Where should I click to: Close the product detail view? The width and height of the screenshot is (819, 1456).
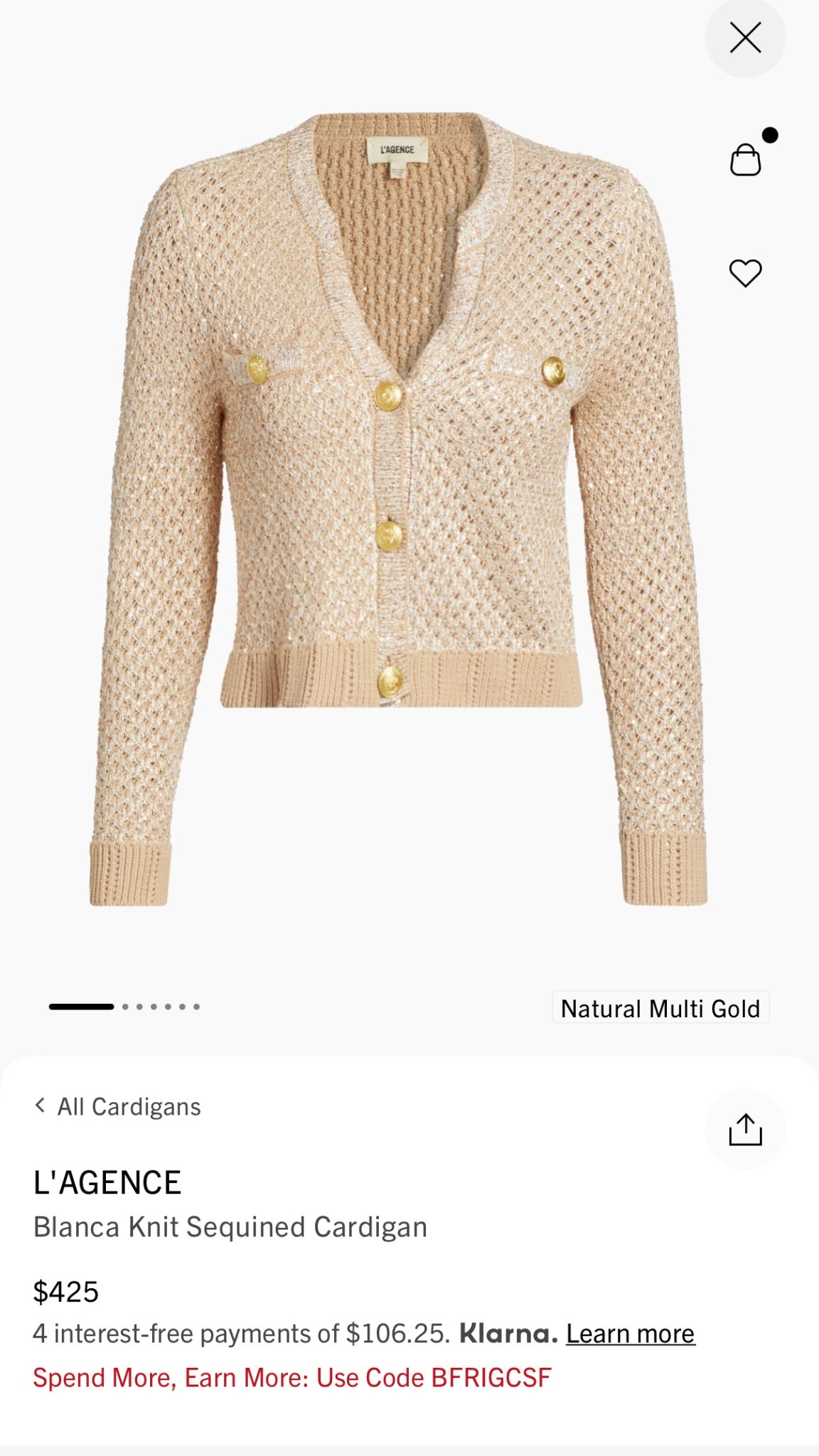point(745,38)
